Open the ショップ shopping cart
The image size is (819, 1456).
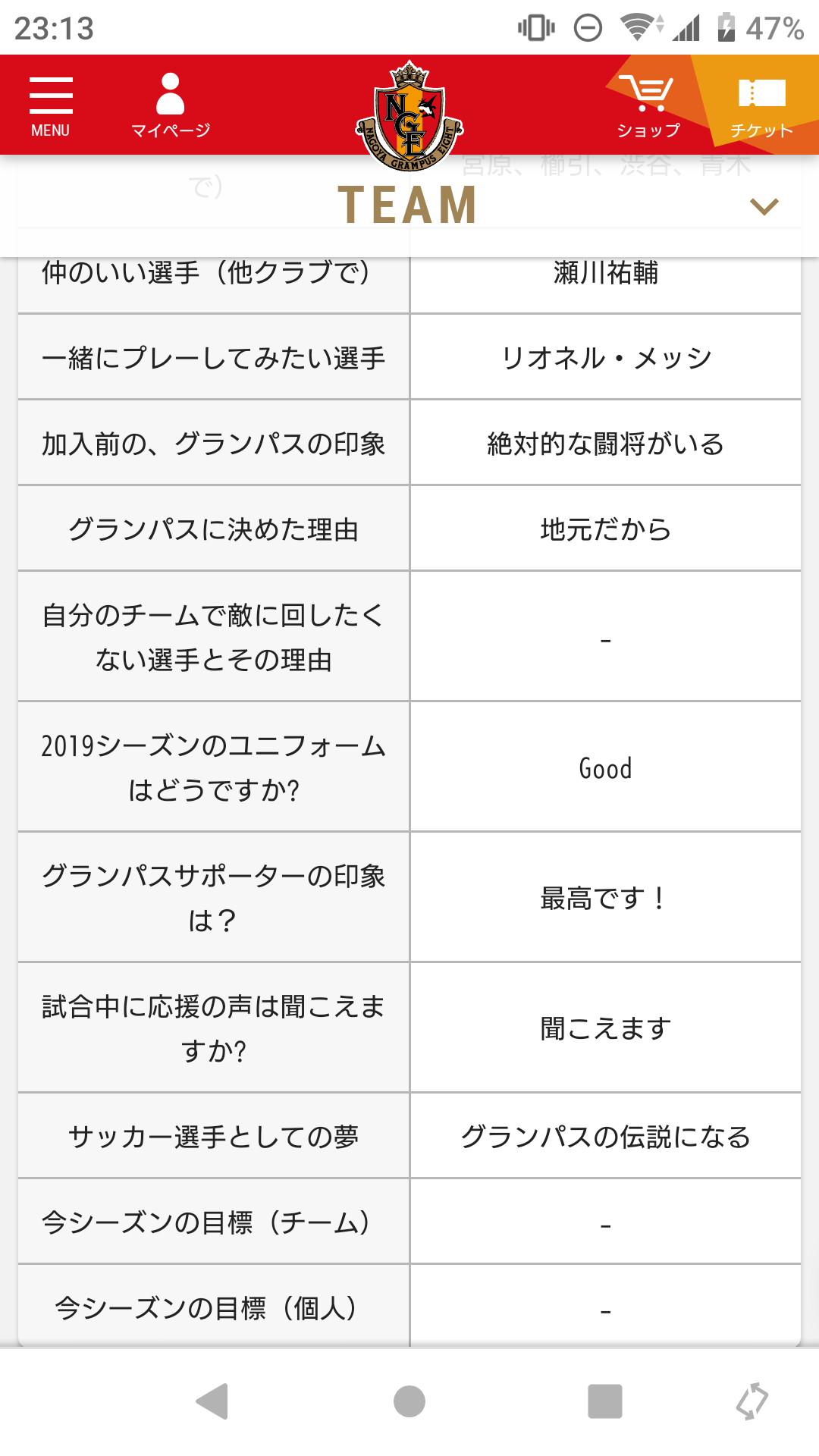point(648,106)
